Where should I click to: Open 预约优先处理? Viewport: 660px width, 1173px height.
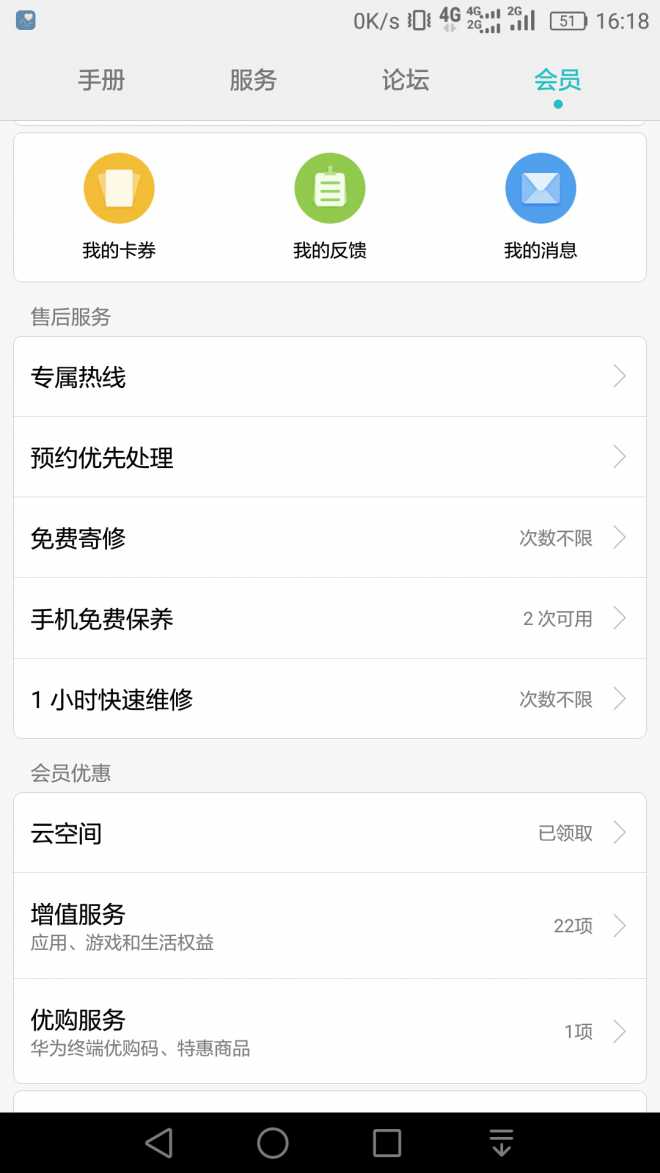point(329,457)
